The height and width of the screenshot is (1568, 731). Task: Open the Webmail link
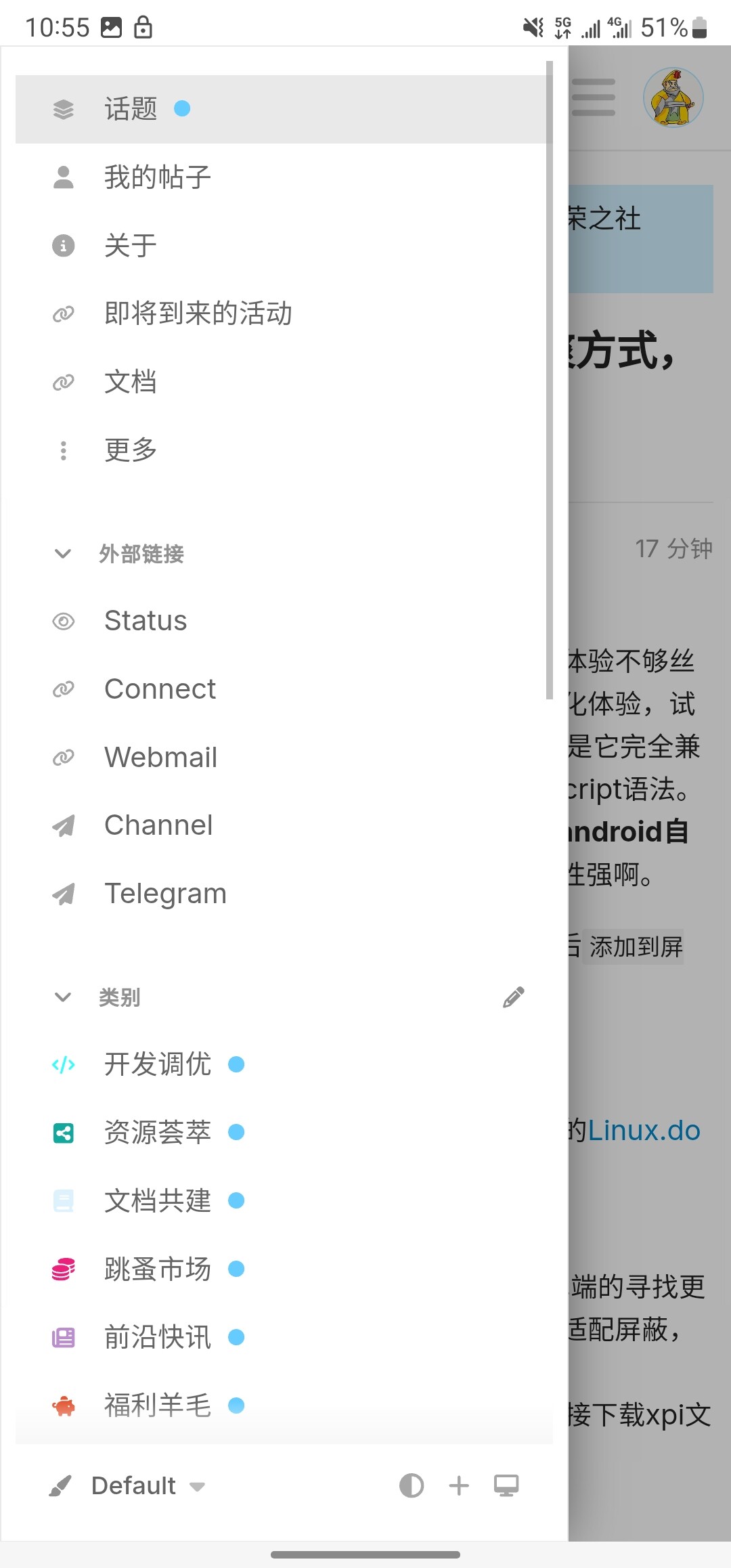tap(284, 758)
